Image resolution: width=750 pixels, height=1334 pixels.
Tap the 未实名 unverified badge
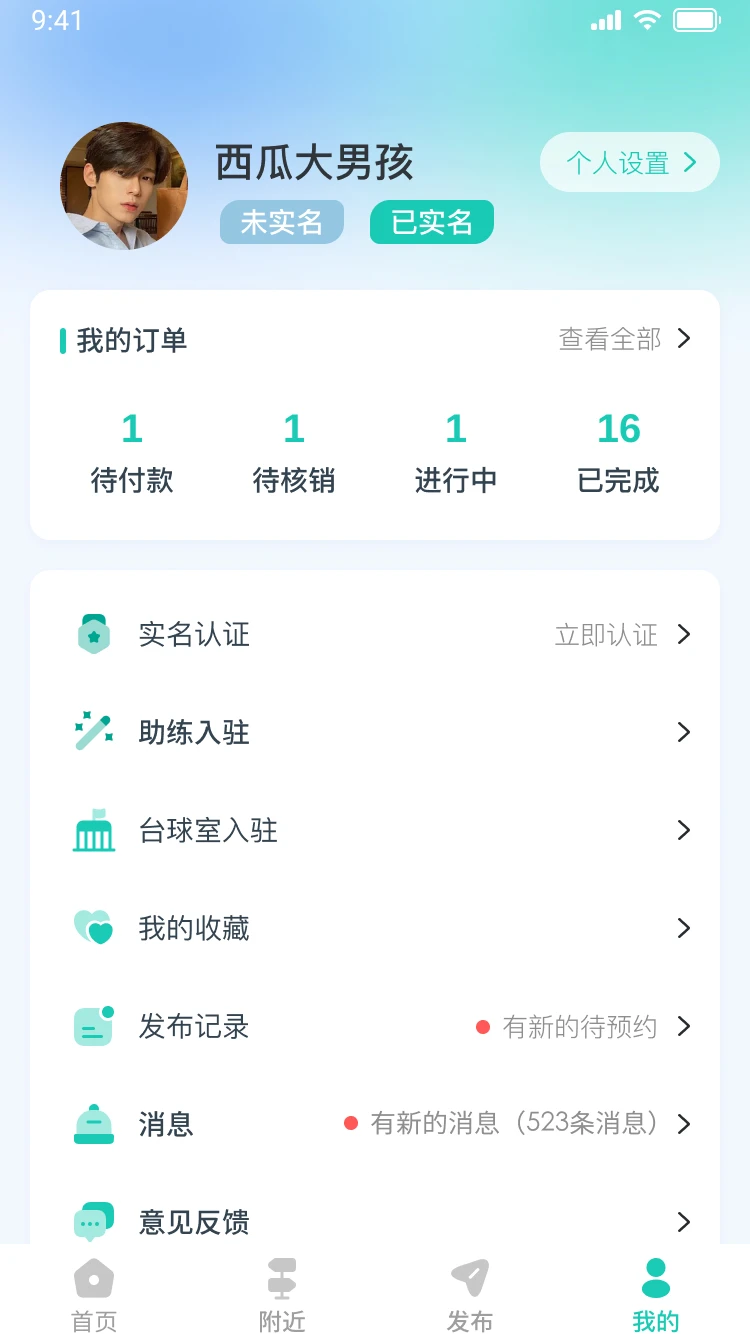(x=281, y=222)
